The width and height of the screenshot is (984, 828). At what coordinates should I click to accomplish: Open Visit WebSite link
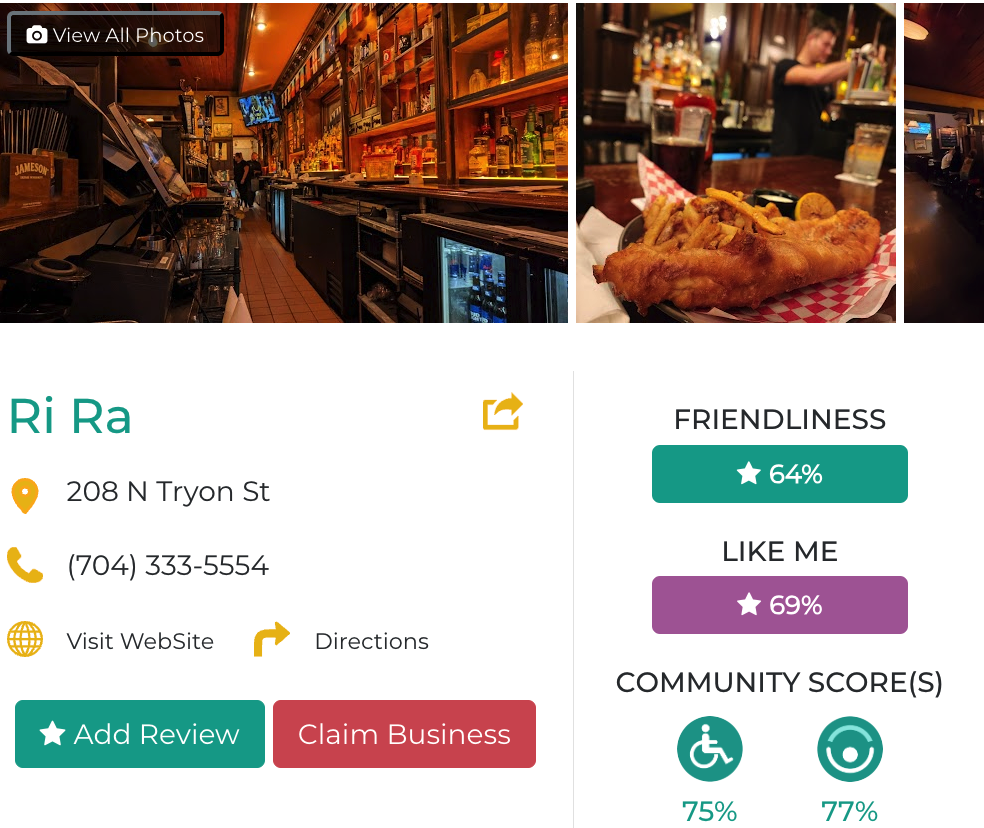tap(139, 641)
